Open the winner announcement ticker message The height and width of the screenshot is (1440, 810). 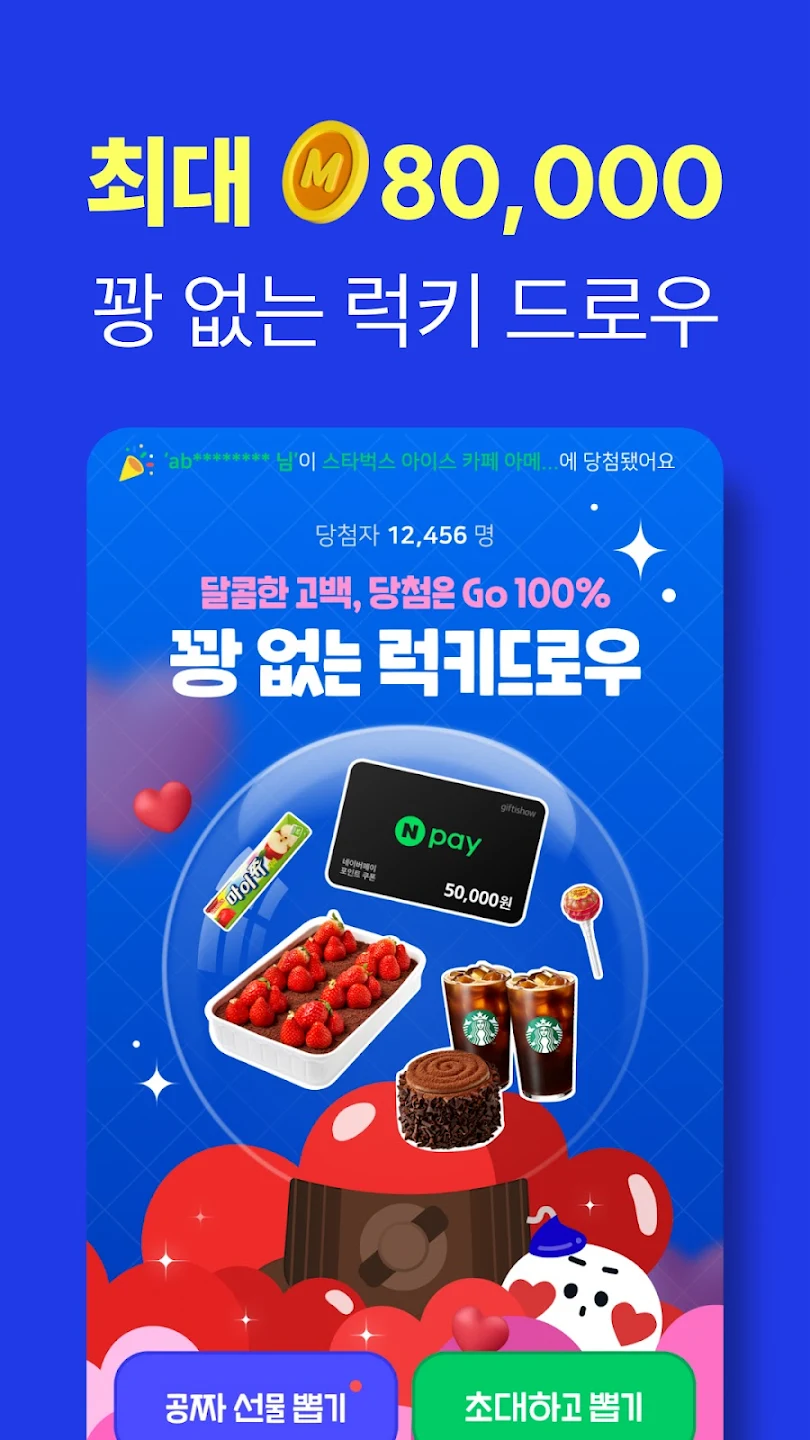[x=400, y=462]
